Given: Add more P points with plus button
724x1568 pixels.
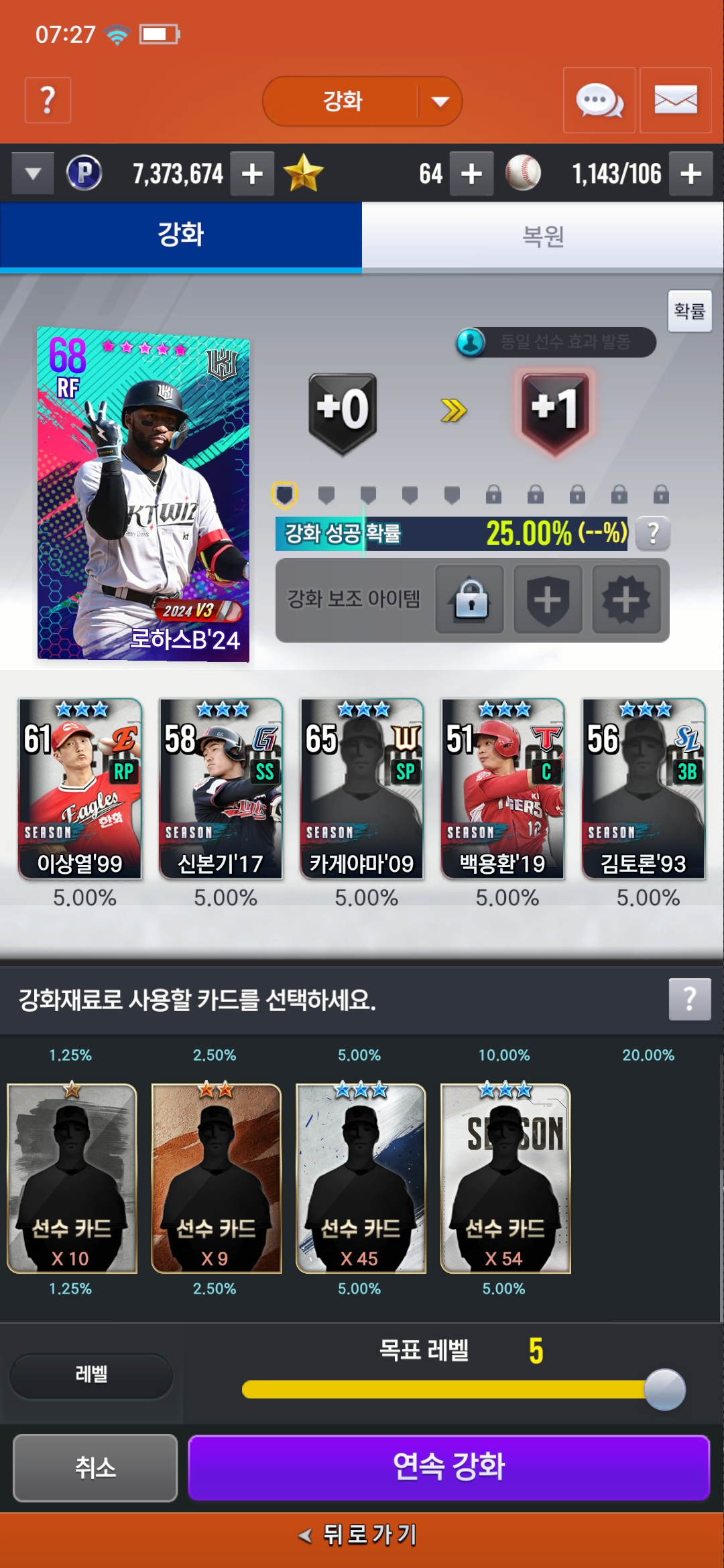Looking at the screenshot, I should coord(252,174).
